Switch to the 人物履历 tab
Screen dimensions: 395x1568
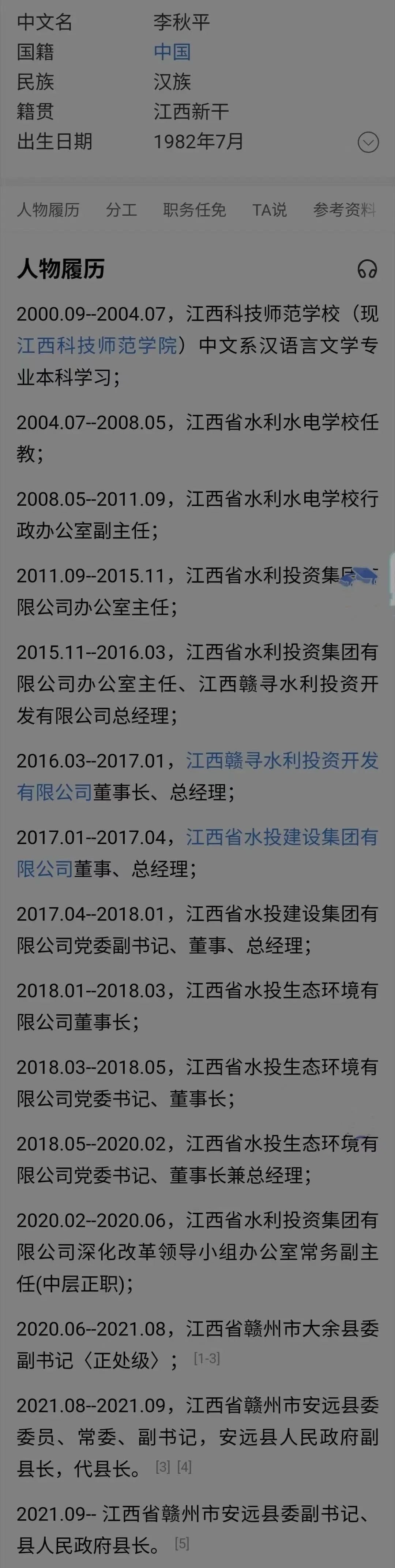pos(48,210)
